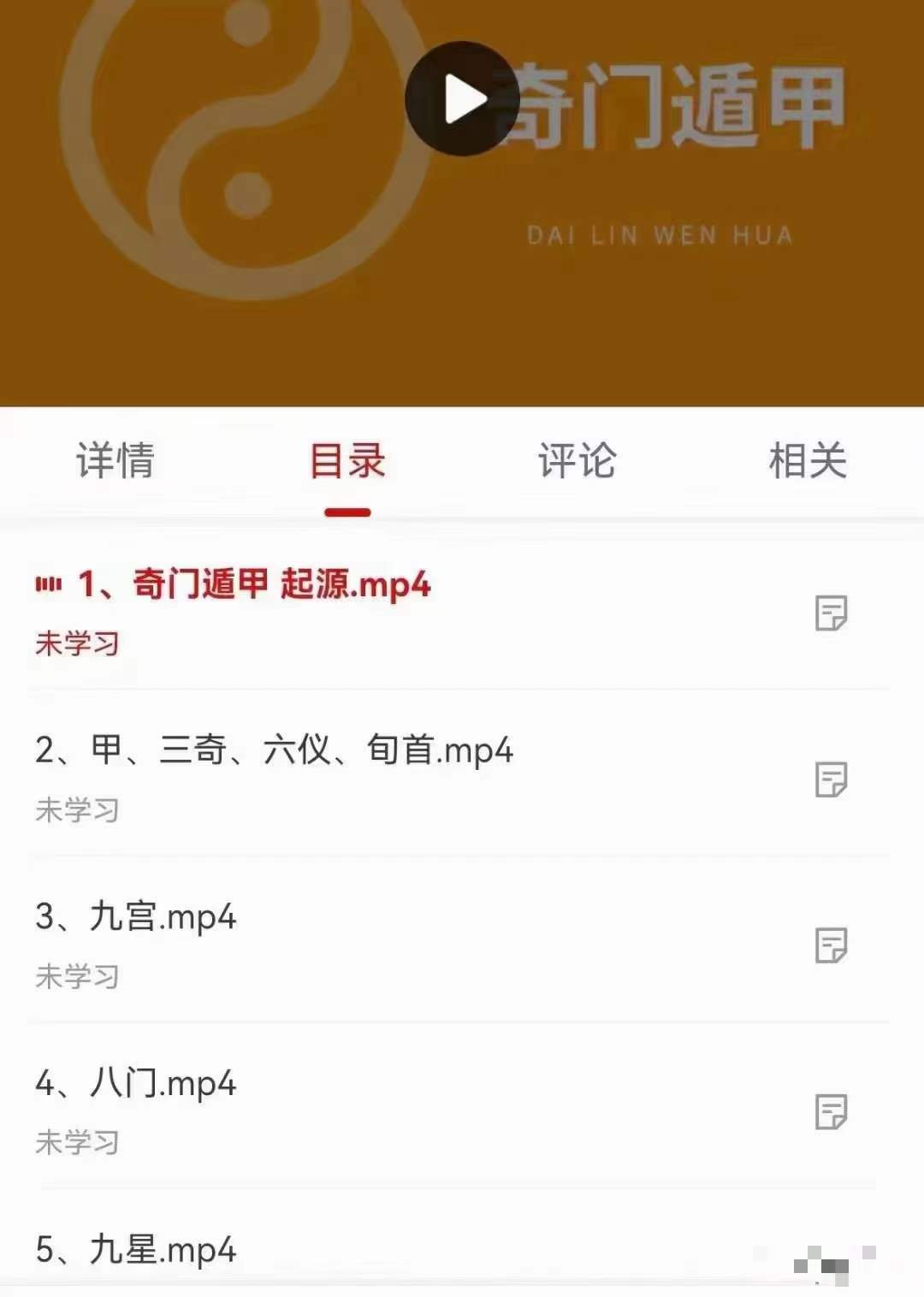Switch to the 详情 tab
The width and height of the screenshot is (924, 1297).
point(114,460)
